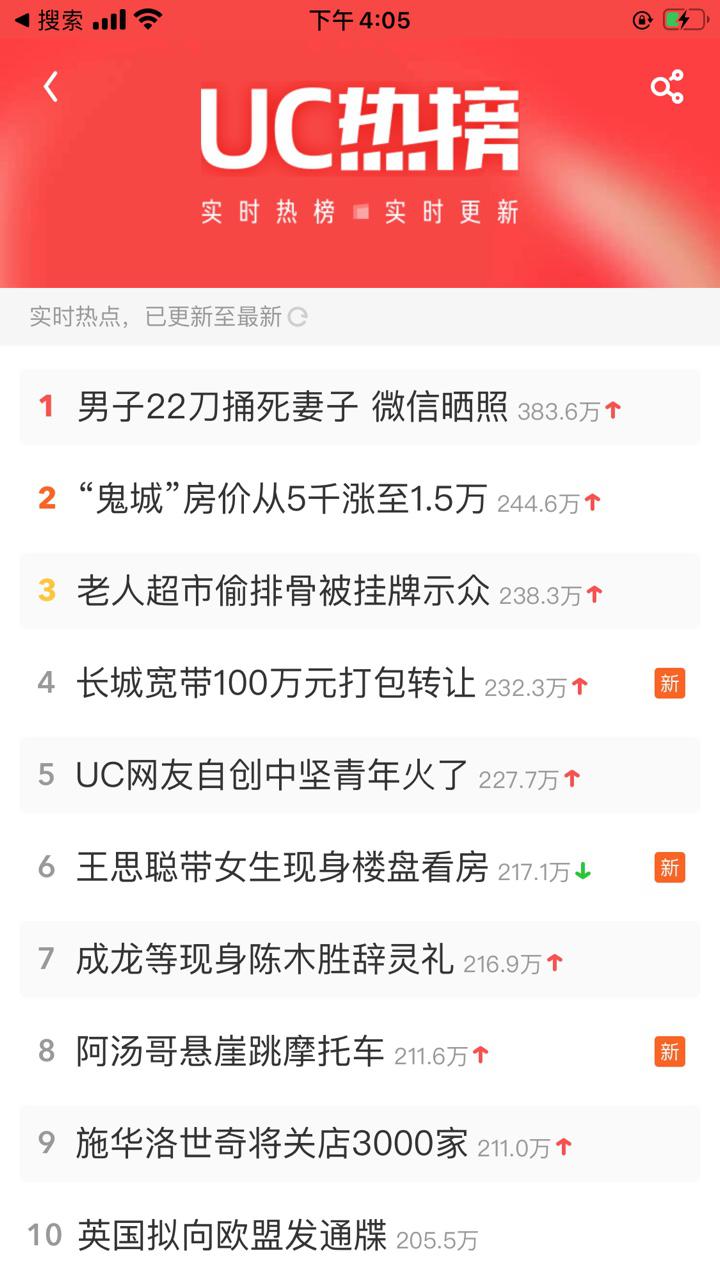This screenshot has height=1280, width=720.
Task: Tap the 新 badge on 长城宽带 story
Action: 670,684
